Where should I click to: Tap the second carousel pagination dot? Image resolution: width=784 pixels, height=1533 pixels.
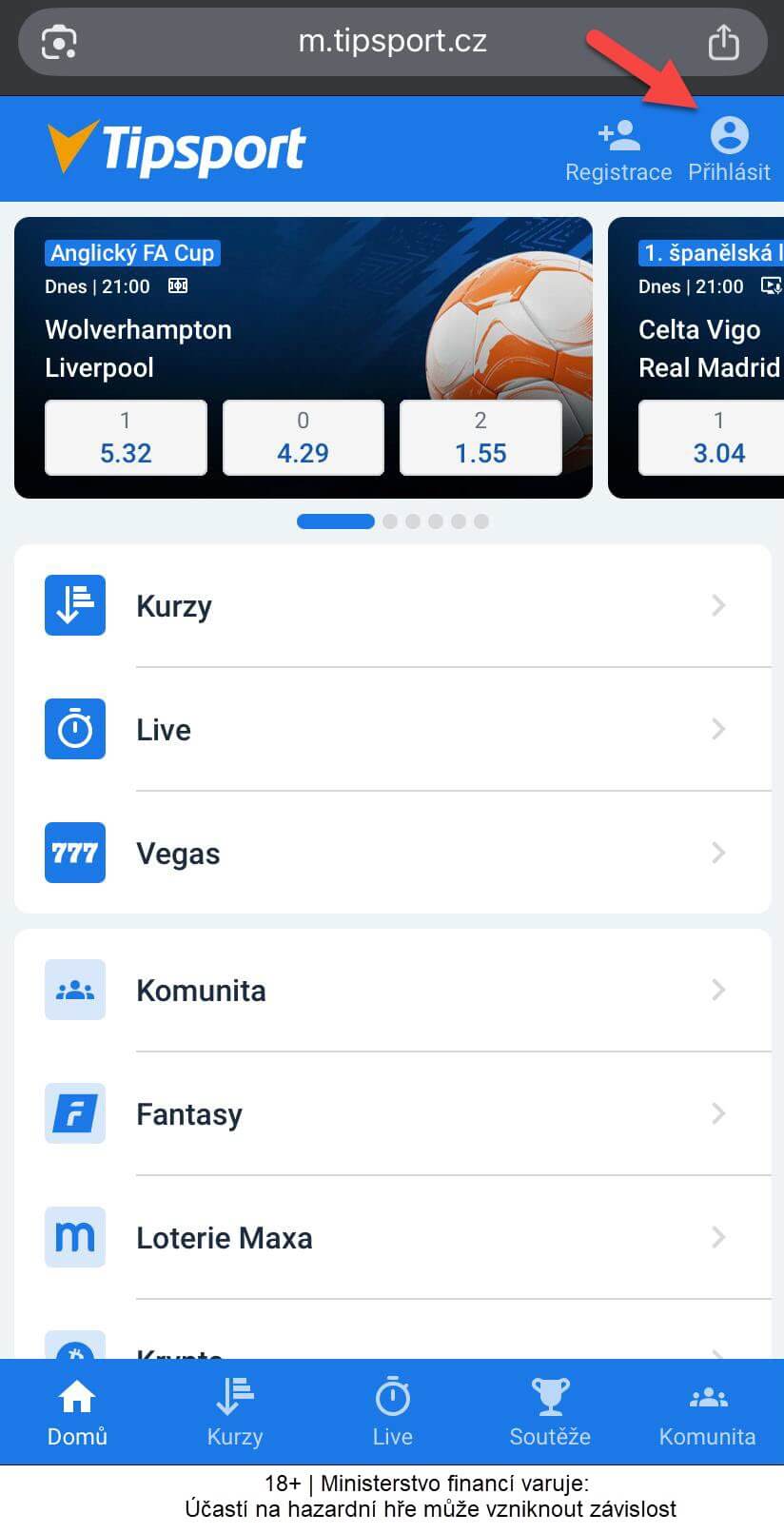(389, 521)
